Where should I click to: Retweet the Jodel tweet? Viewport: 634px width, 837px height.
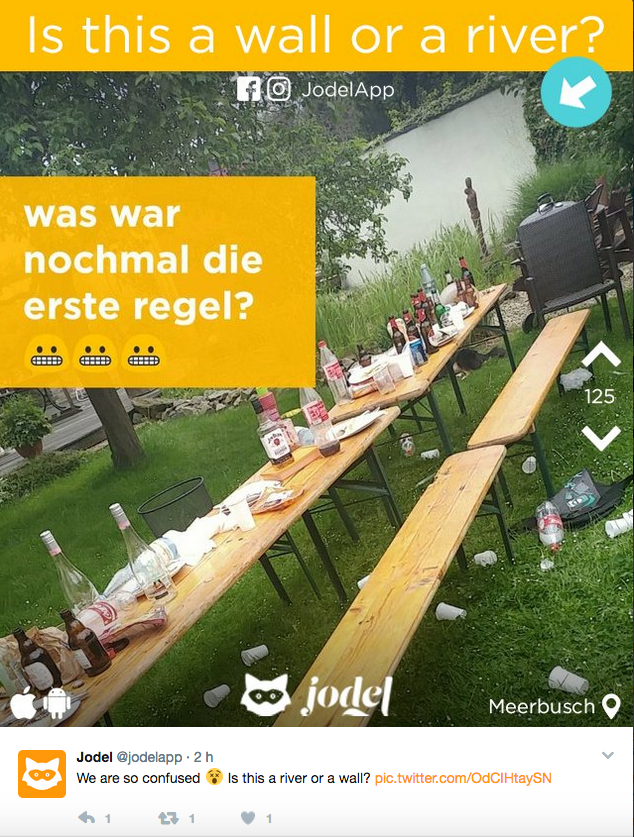168,818
